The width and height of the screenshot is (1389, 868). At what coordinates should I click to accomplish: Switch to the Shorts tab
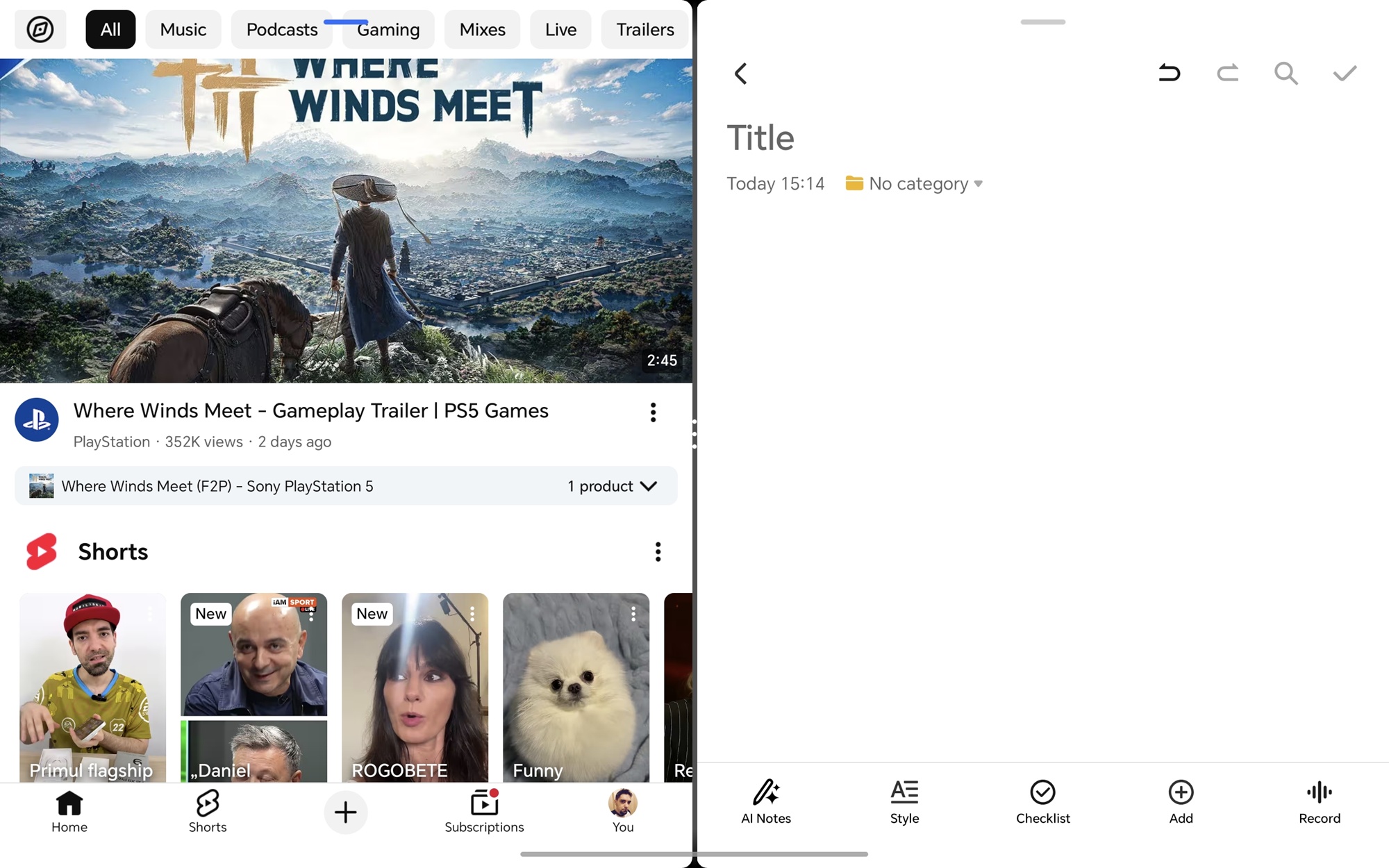coord(208,811)
